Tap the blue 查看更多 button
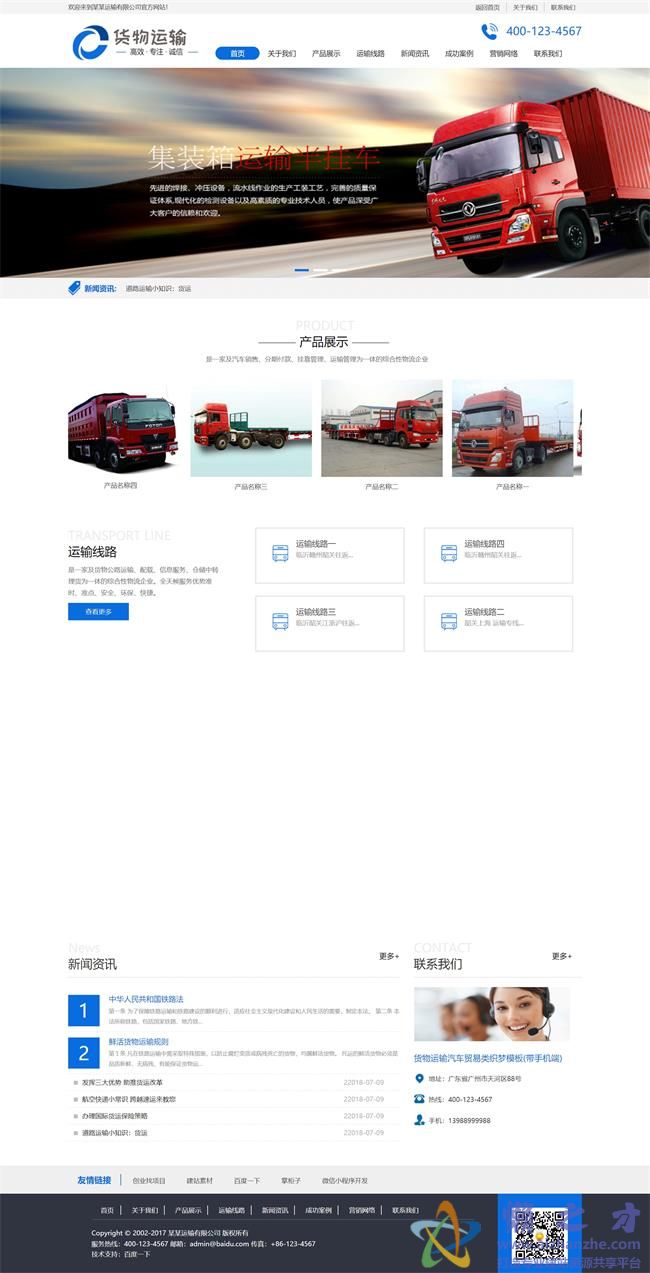 pos(98,611)
